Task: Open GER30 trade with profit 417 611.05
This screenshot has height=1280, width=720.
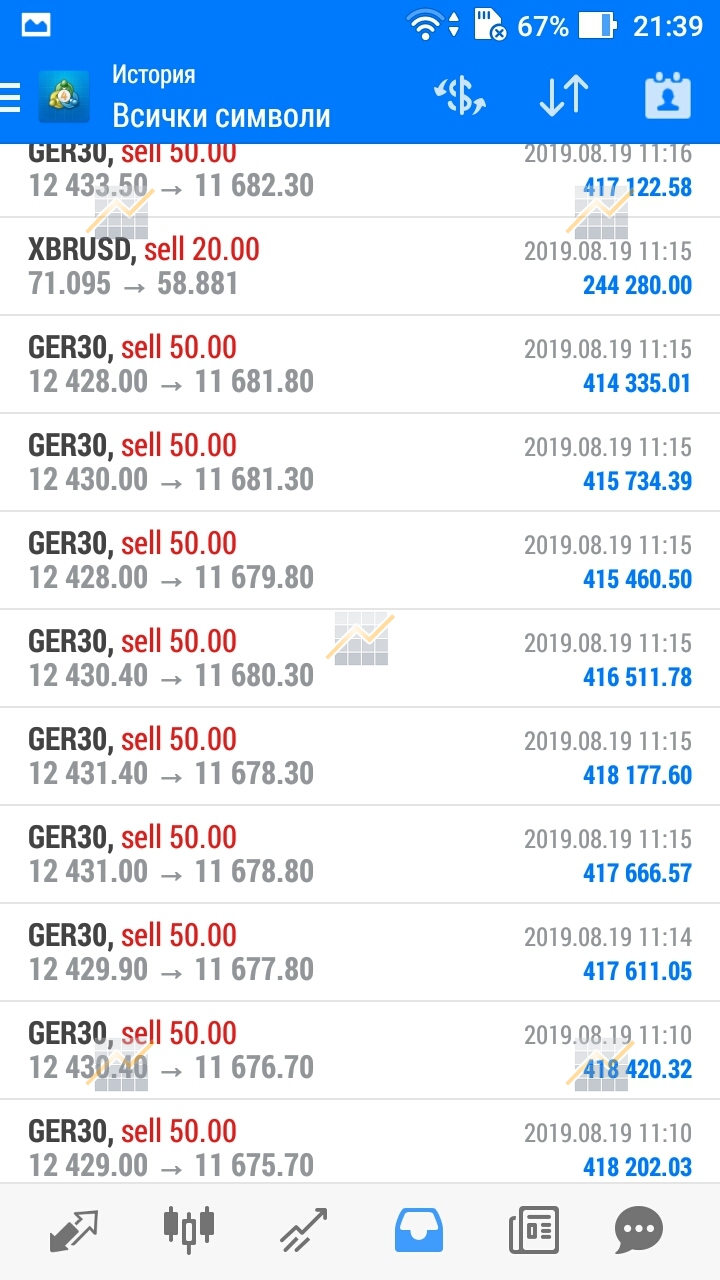Action: pos(360,953)
